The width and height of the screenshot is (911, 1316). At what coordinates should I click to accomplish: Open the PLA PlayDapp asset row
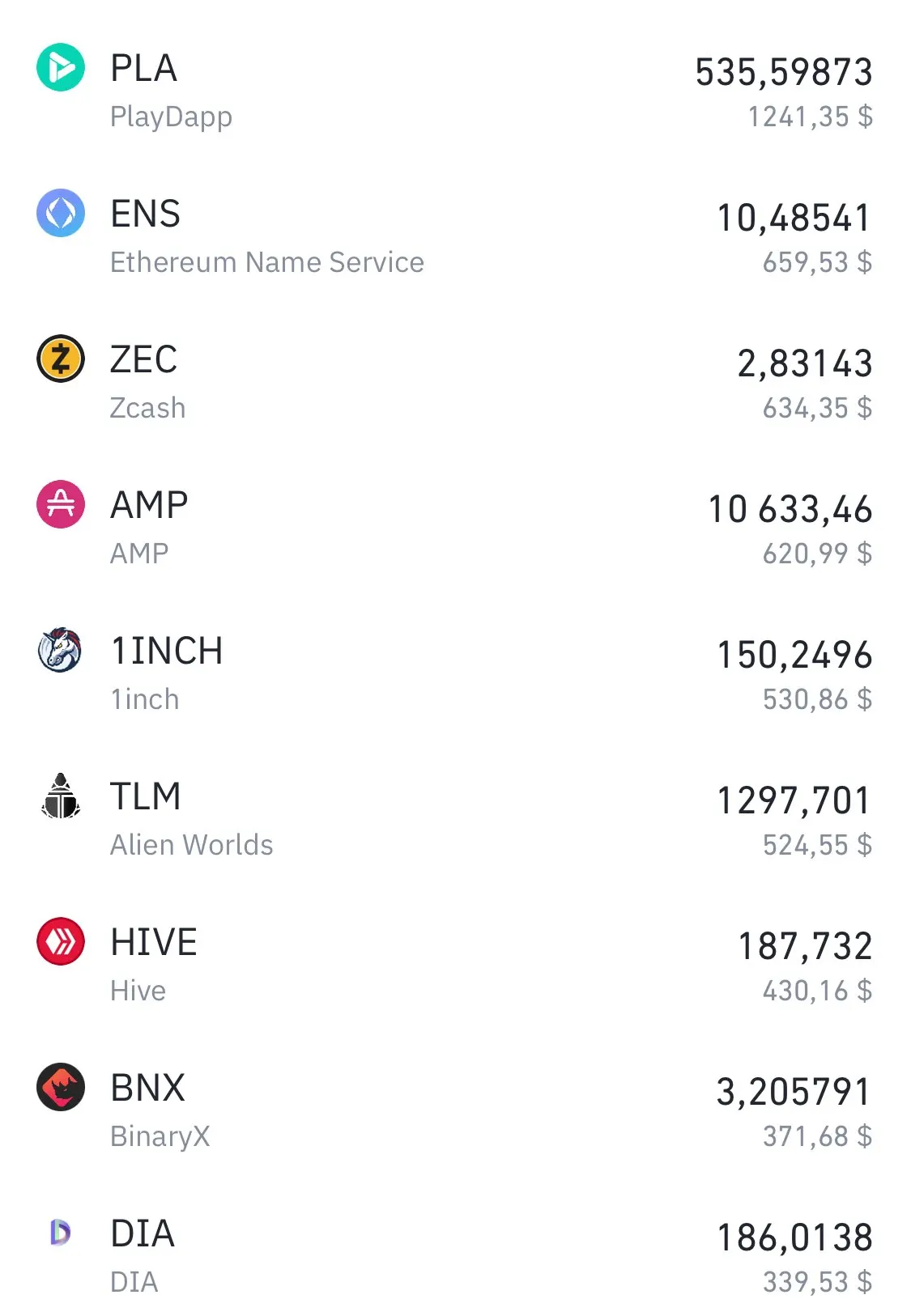tap(453, 91)
